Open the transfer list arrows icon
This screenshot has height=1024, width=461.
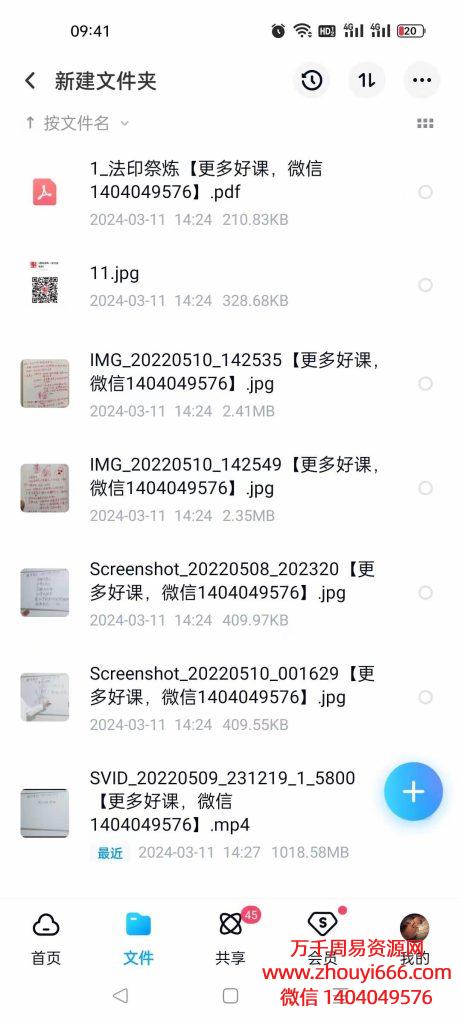click(367, 80)
